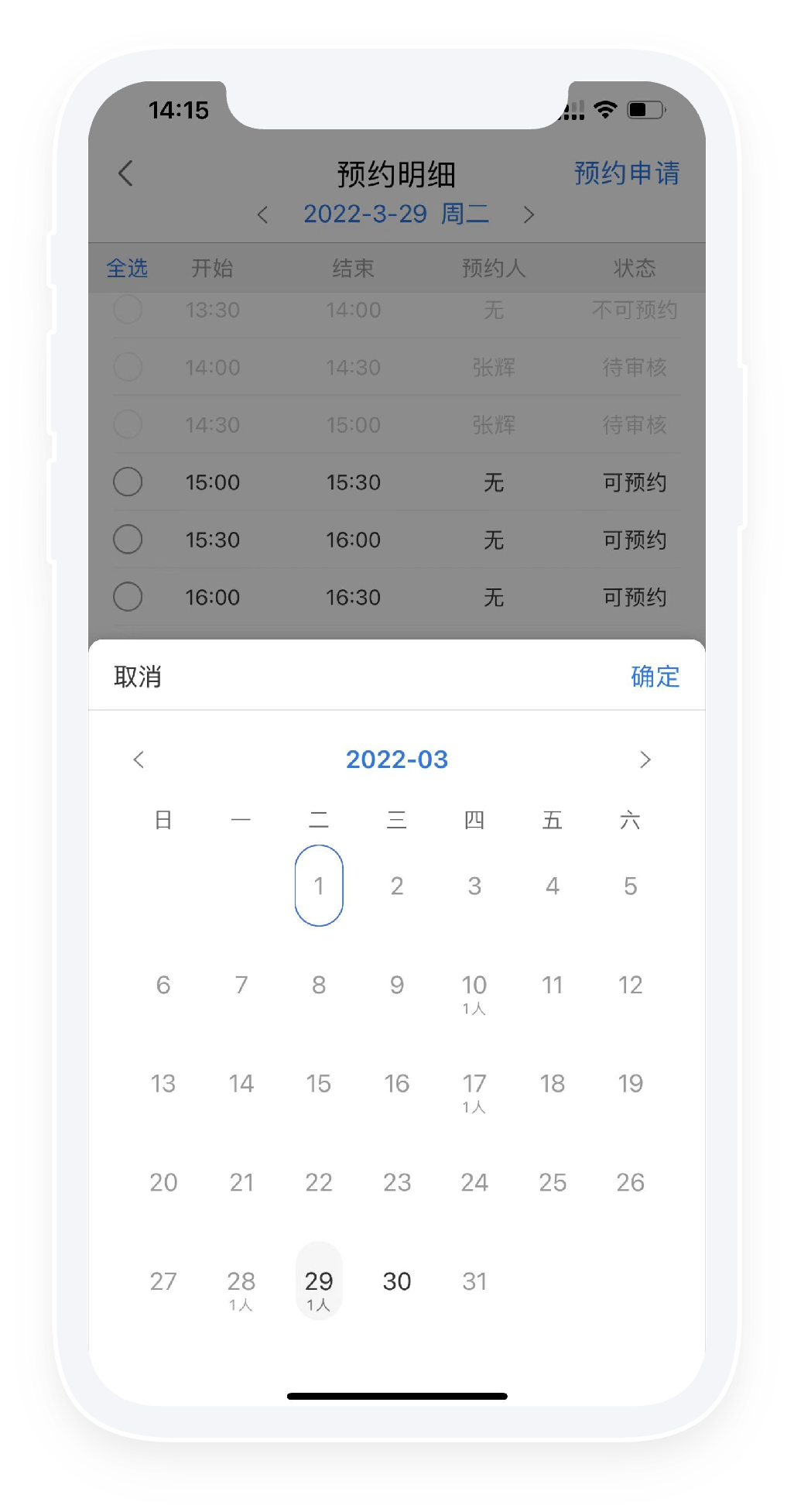Select date 22 in the calendar
794x1512 pixels.
coord(319,1182)
